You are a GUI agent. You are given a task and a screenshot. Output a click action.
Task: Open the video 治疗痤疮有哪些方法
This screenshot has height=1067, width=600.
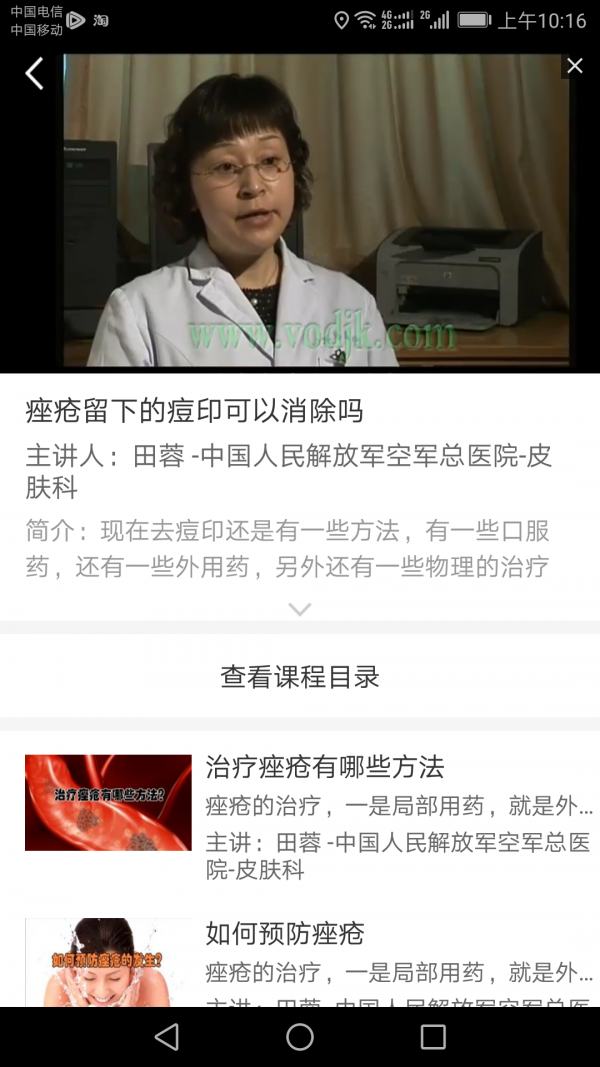coord(324,768)
